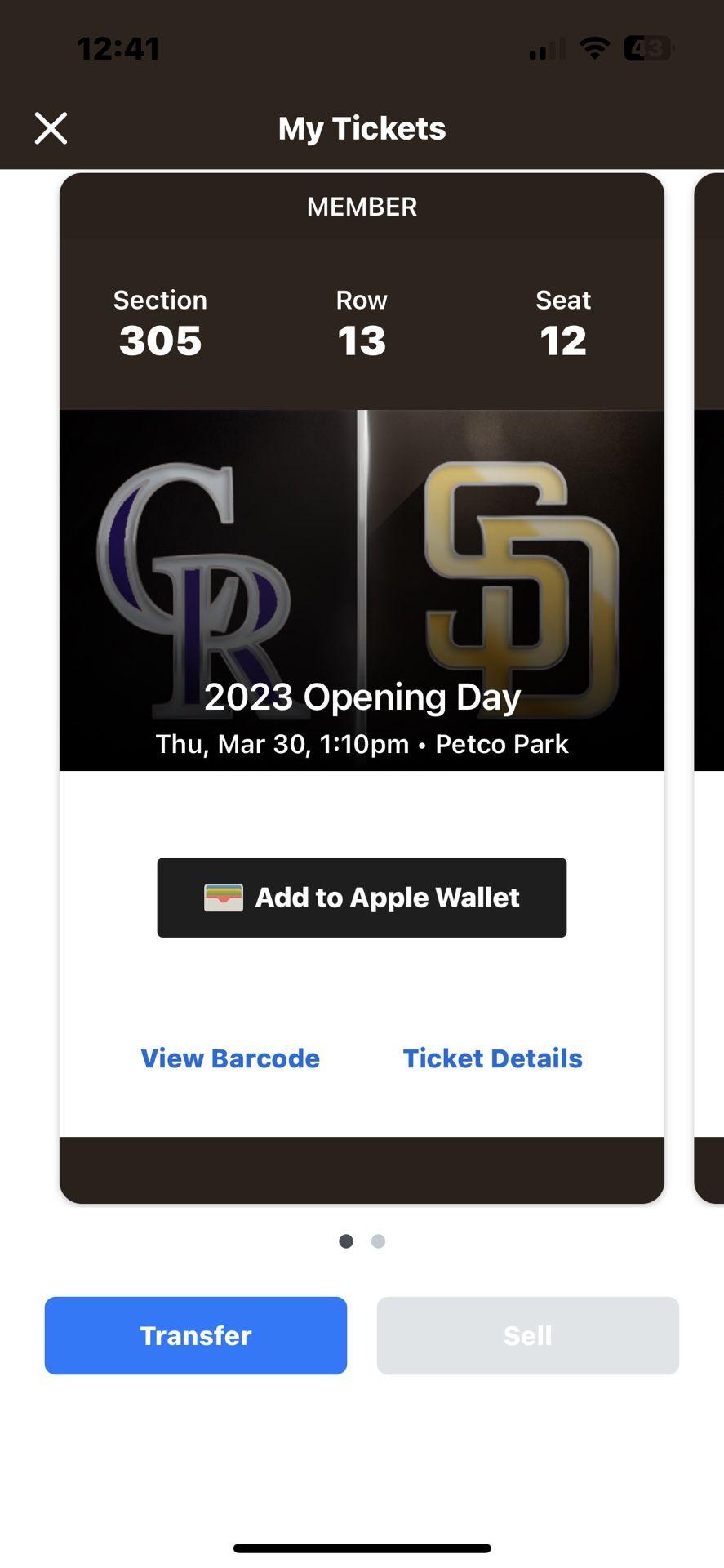724x1568 pixels.
Task: View Barcode for this ticket
Action: [229, 1058]
